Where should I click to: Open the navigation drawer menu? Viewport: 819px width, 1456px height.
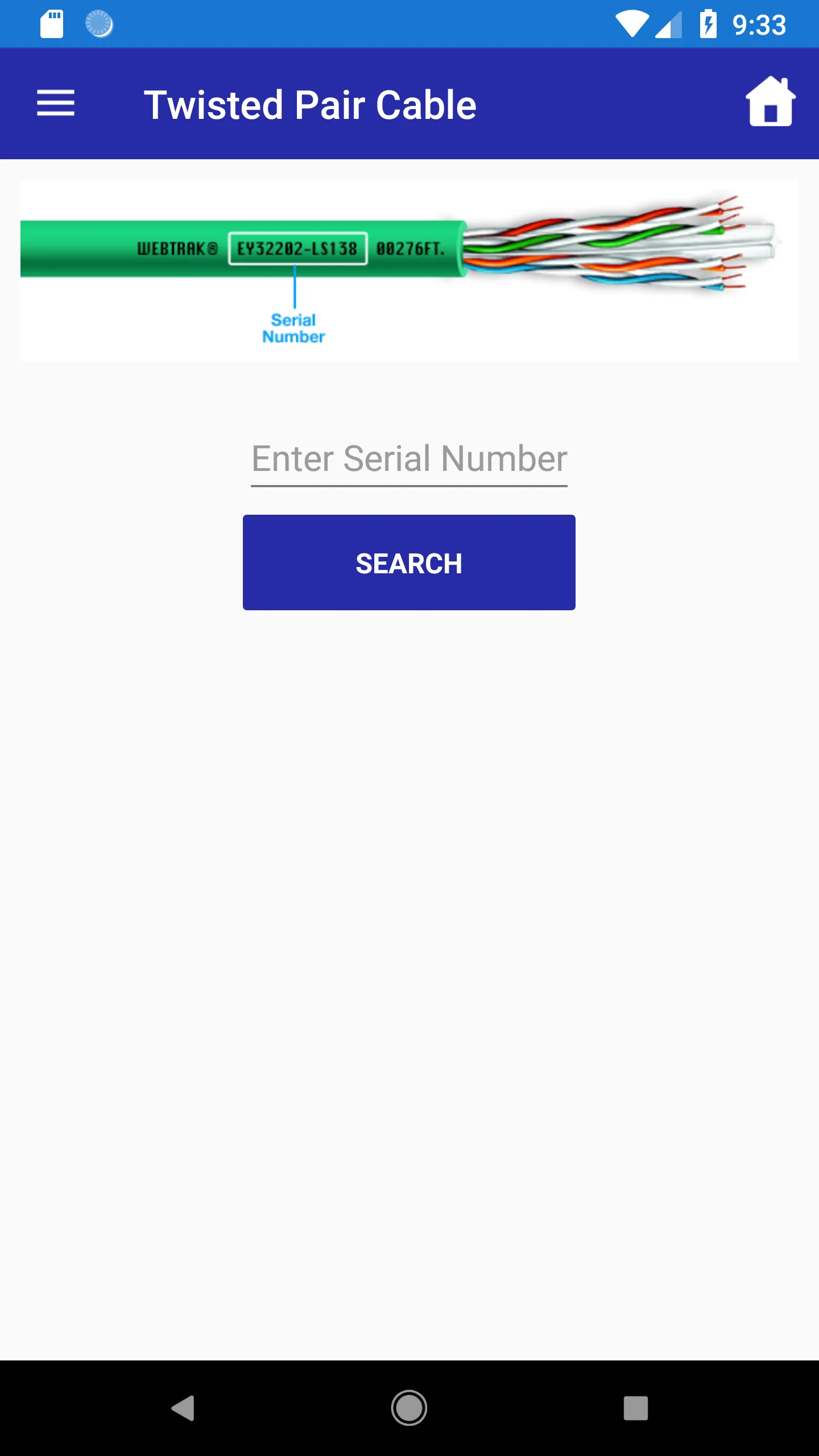point(56,104)
